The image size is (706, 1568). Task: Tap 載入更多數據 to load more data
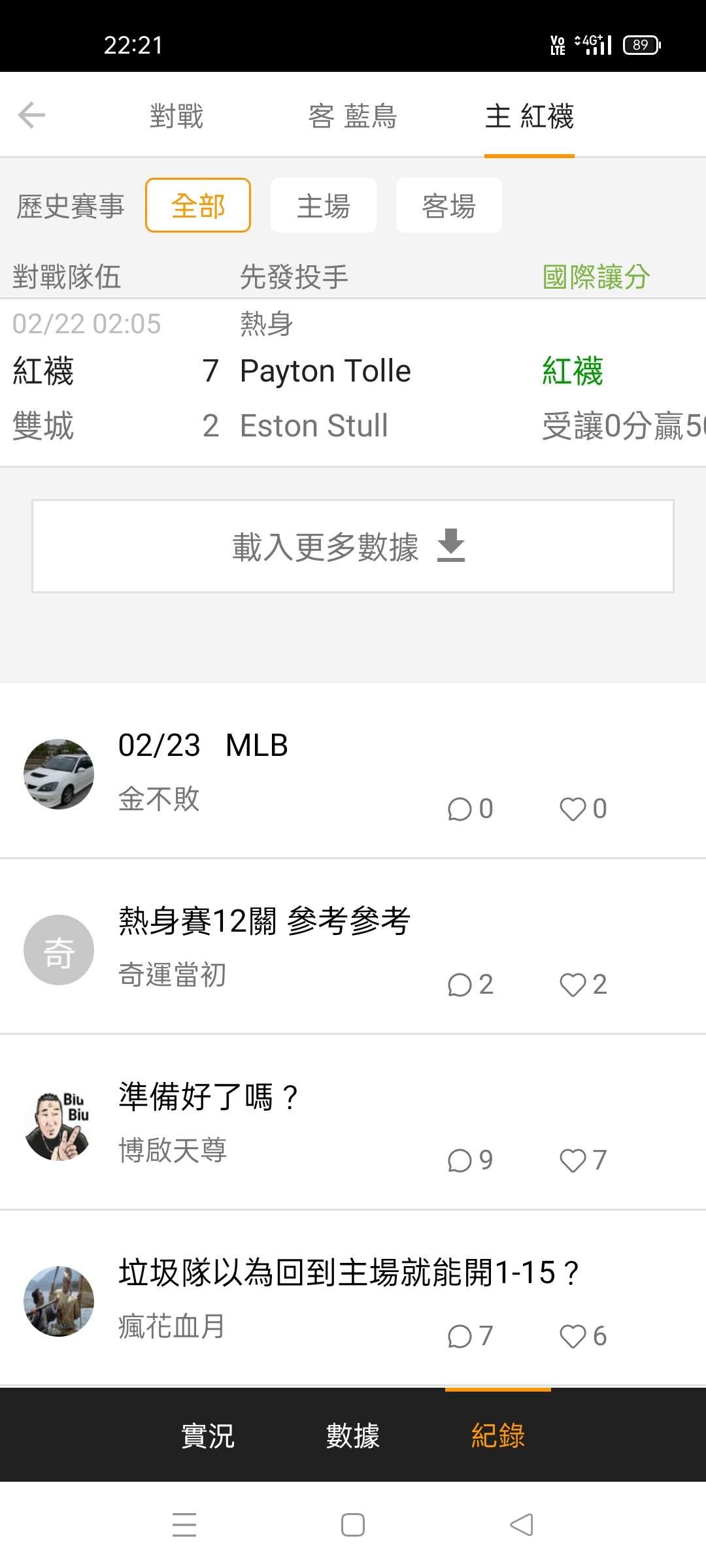[353, 546]
